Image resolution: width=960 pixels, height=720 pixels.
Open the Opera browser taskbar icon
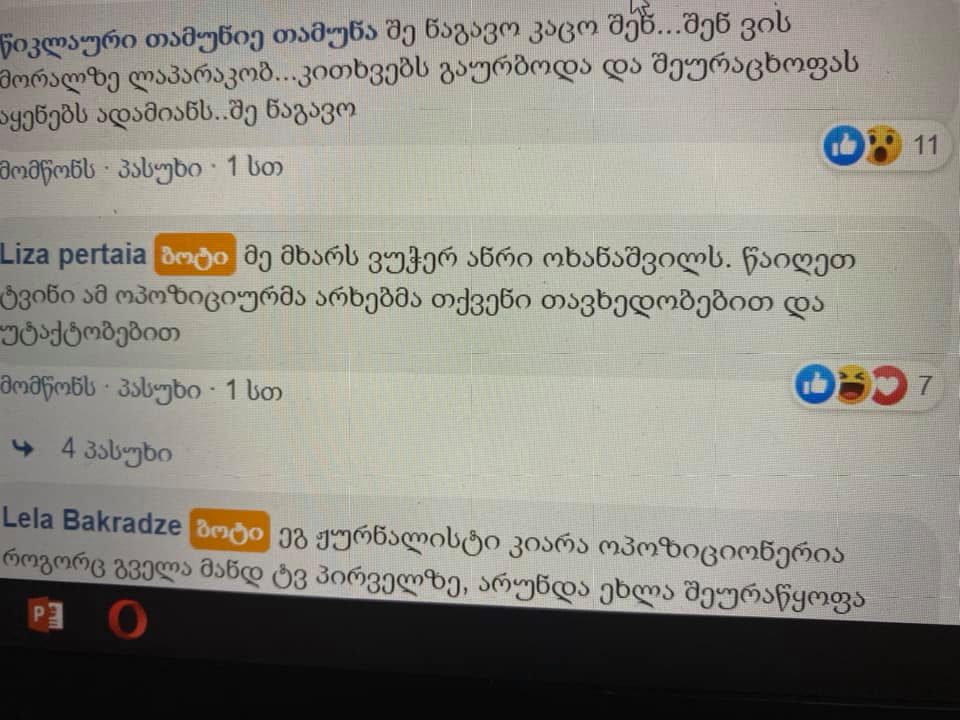click(127, 620)
